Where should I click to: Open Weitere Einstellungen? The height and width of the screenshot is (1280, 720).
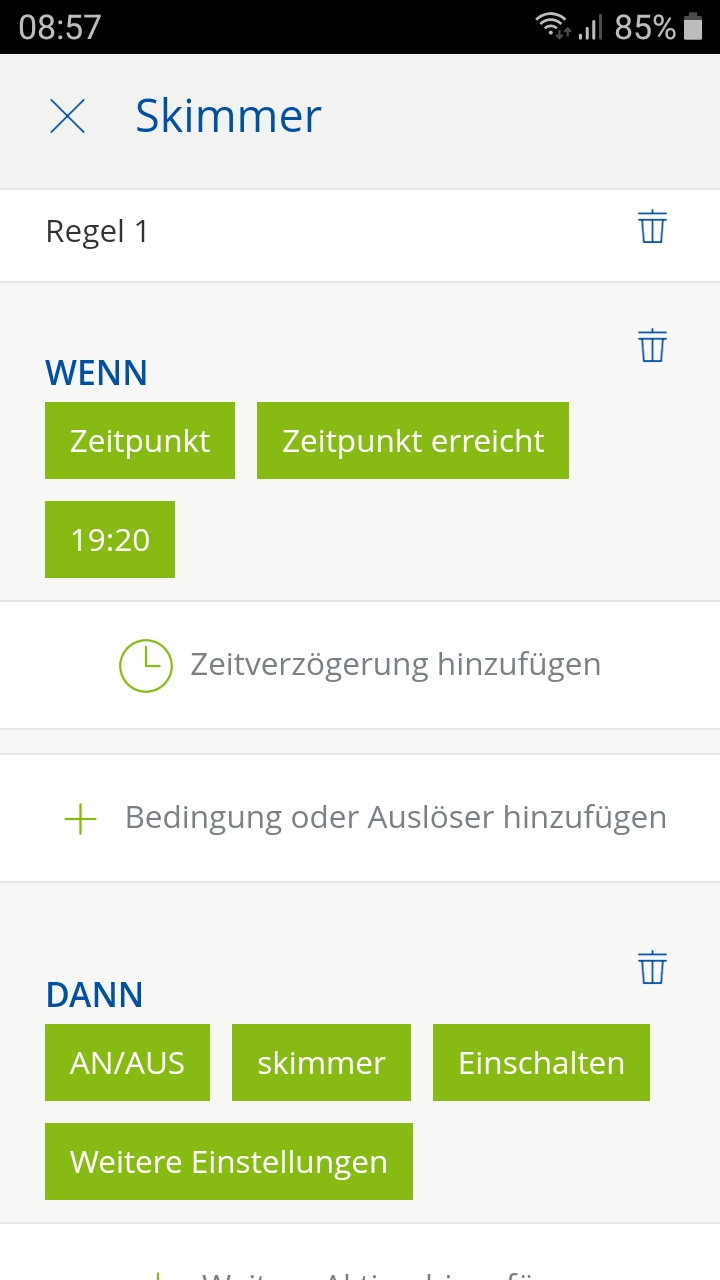(x=229, y=1162)
